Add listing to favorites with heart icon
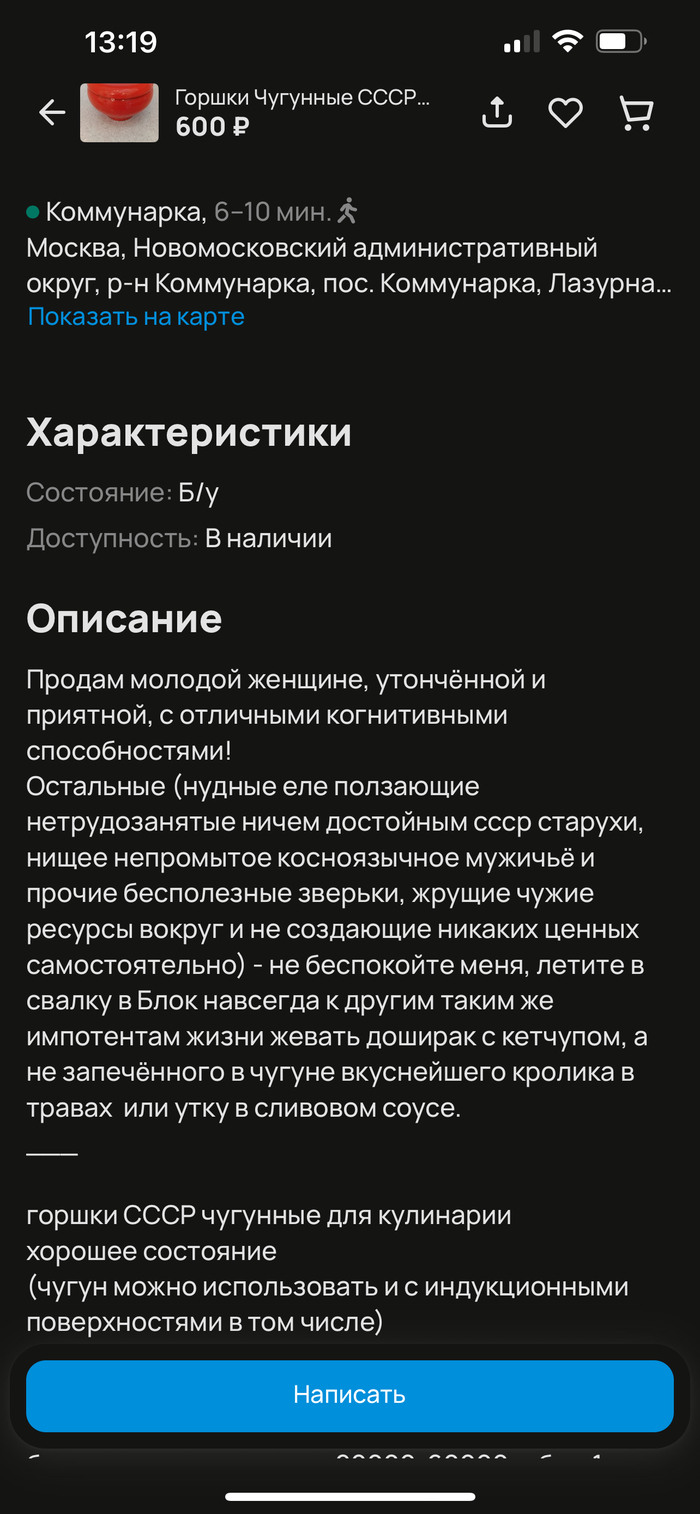The height and width of the screenshot is (1514, 700). [565, 113]
